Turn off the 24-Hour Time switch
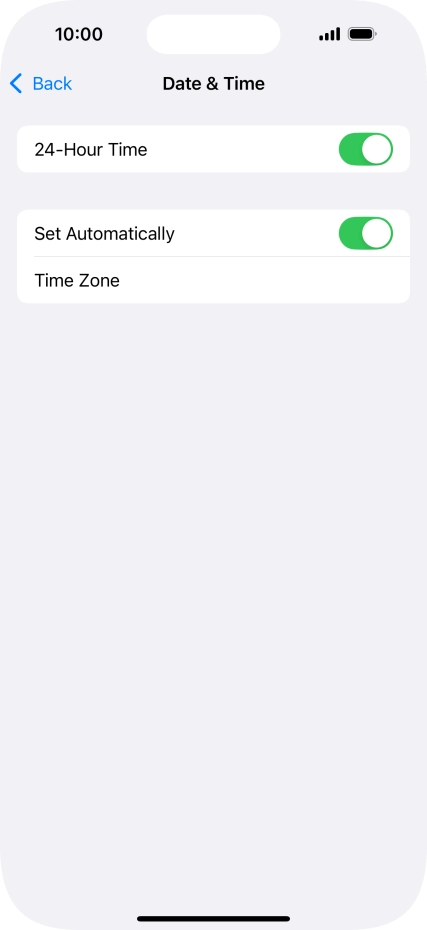427x930 pixels. [x=365, y=149]
